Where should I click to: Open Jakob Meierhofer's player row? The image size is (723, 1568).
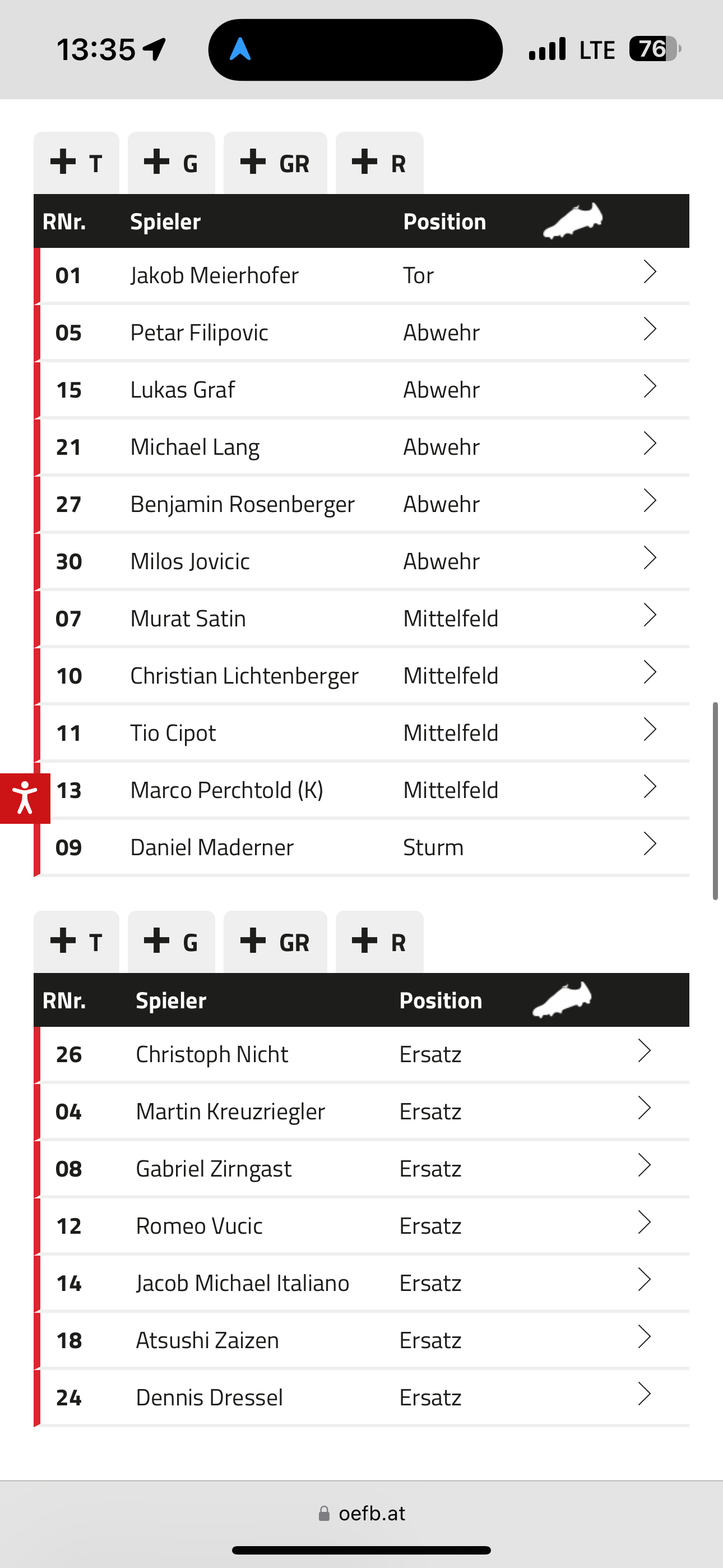[x=361, y=275]
